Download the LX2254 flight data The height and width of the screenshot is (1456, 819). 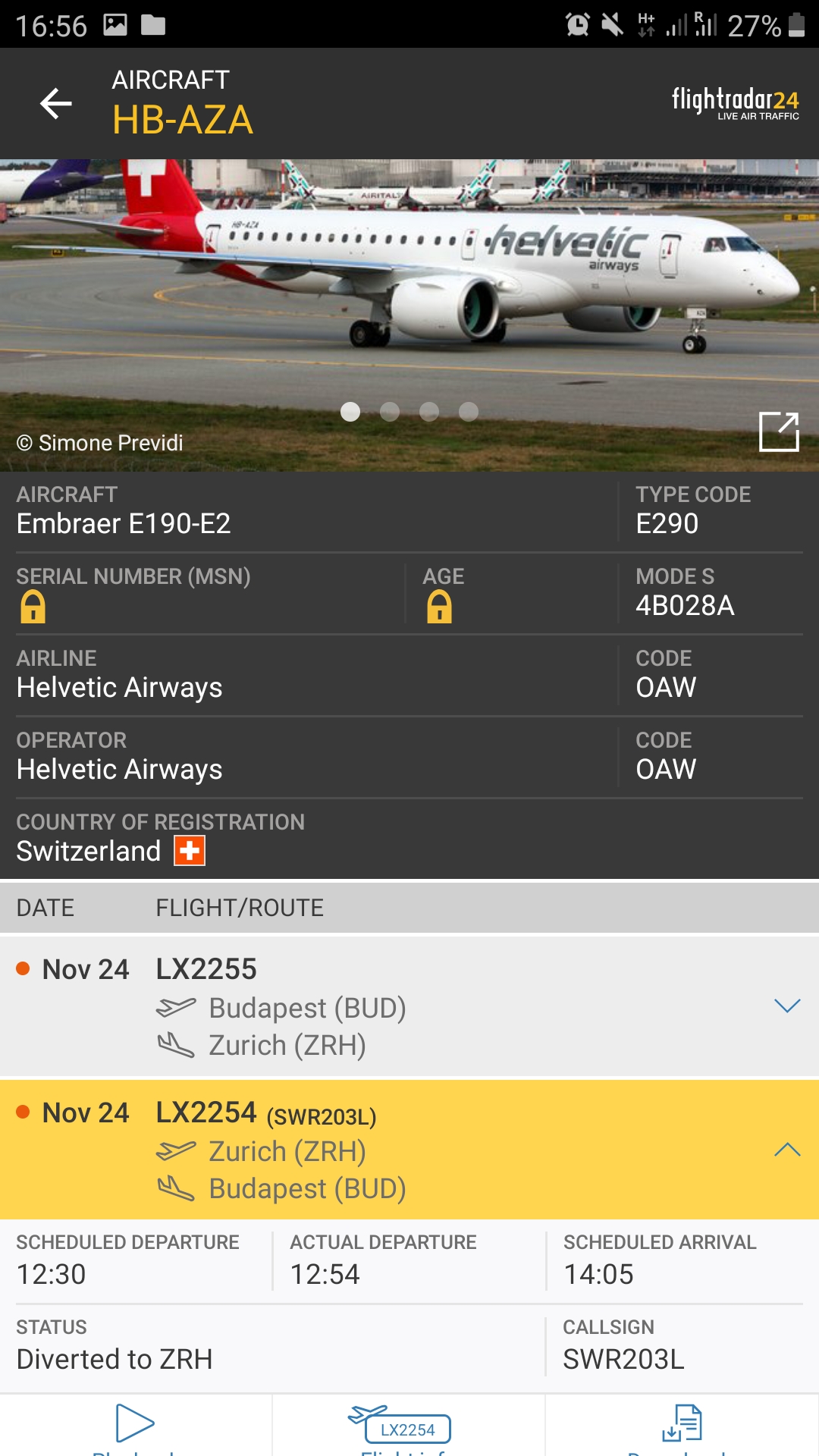click(x=682, y=1426)
